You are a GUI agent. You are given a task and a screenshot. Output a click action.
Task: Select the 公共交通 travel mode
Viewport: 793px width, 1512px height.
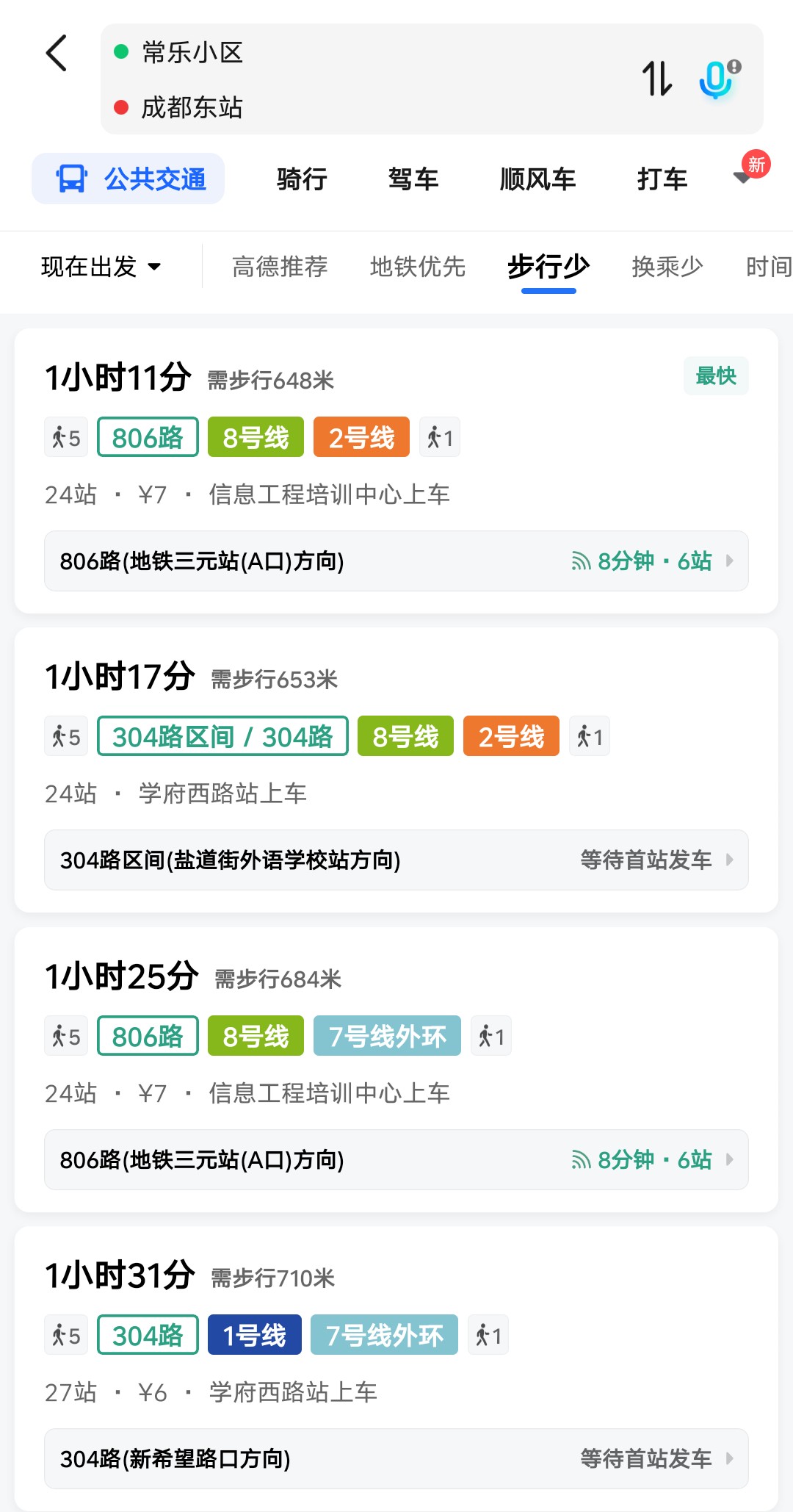[x=128, y=179]
